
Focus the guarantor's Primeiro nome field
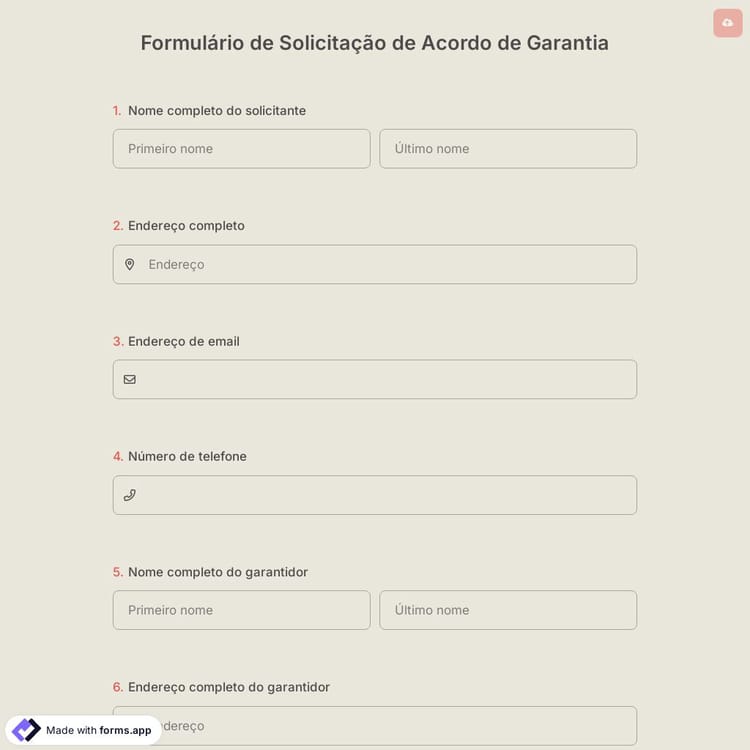241,610
